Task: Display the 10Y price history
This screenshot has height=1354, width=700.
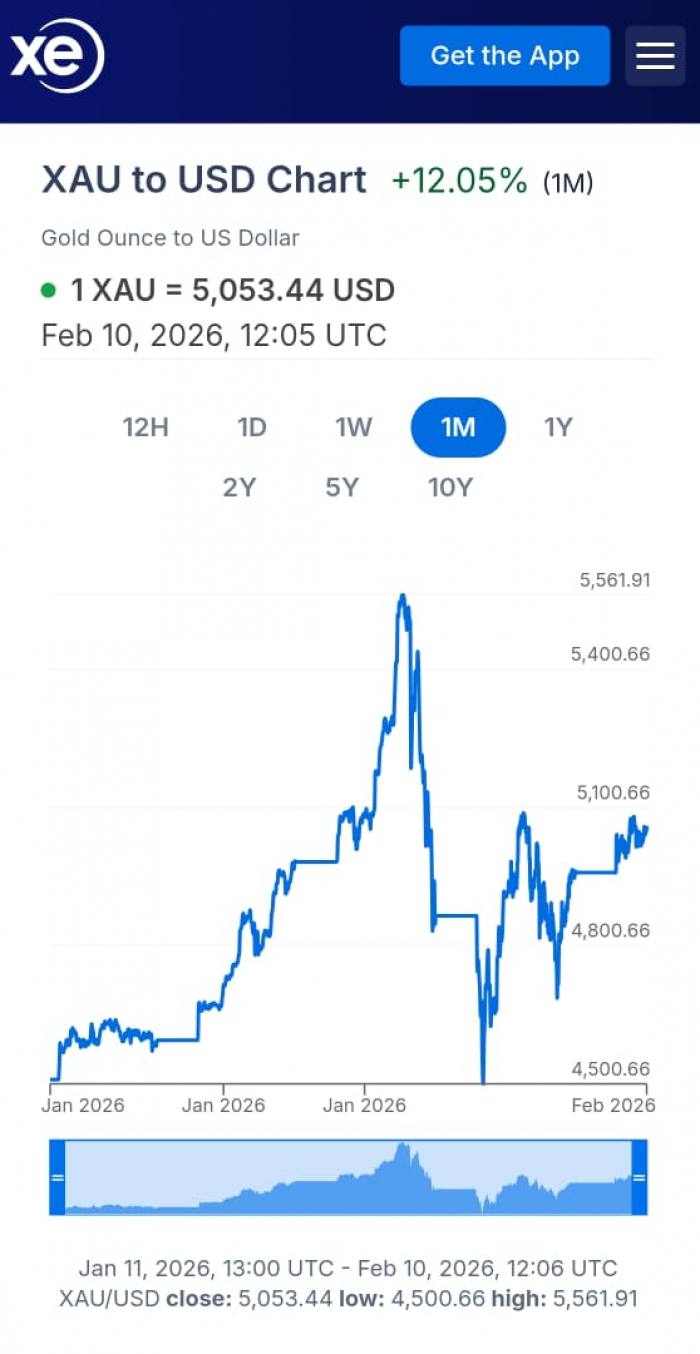Action: (x=450, y=487)
